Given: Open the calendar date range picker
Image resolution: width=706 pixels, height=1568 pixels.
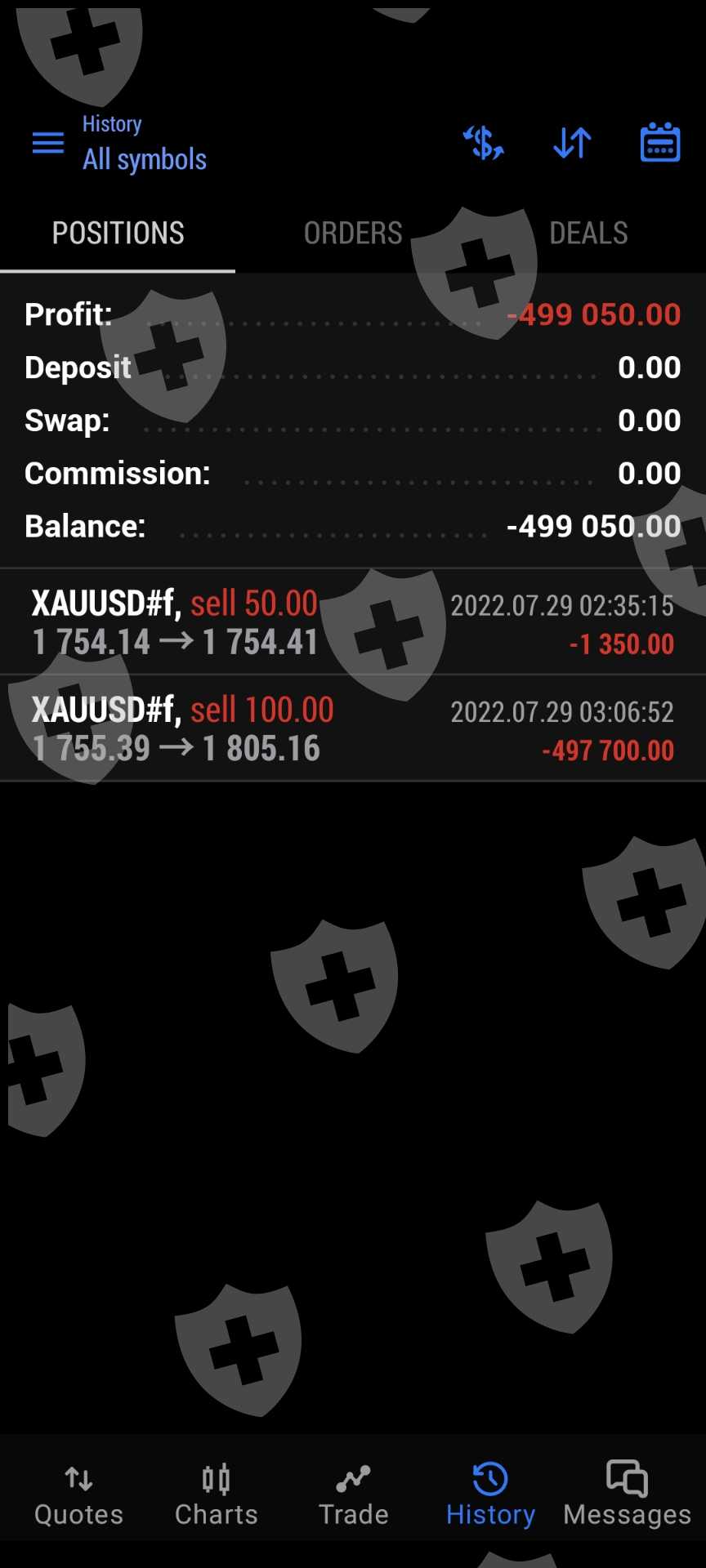Looking at the screenshot, I should click(x=659, y=144).
